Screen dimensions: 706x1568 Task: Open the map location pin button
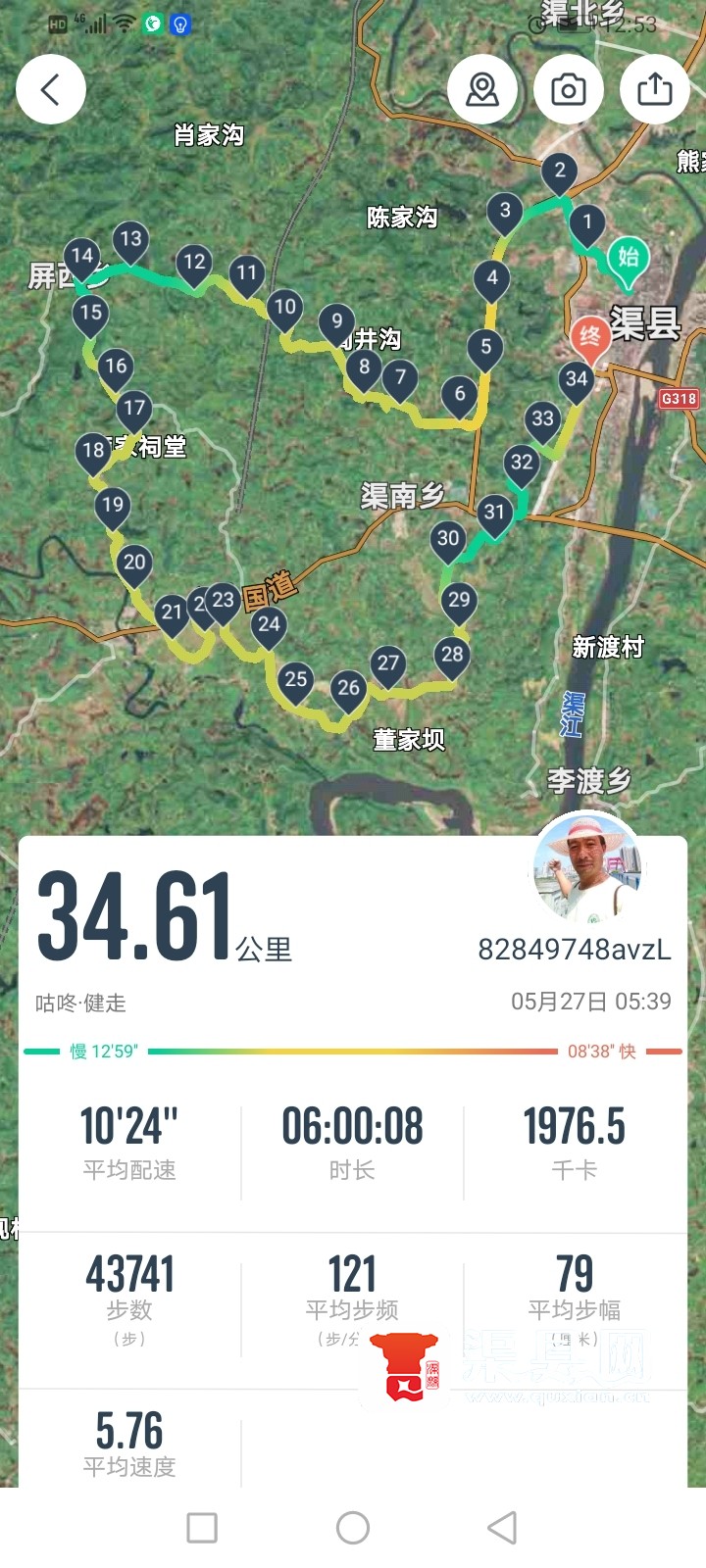tap(482, 90)
